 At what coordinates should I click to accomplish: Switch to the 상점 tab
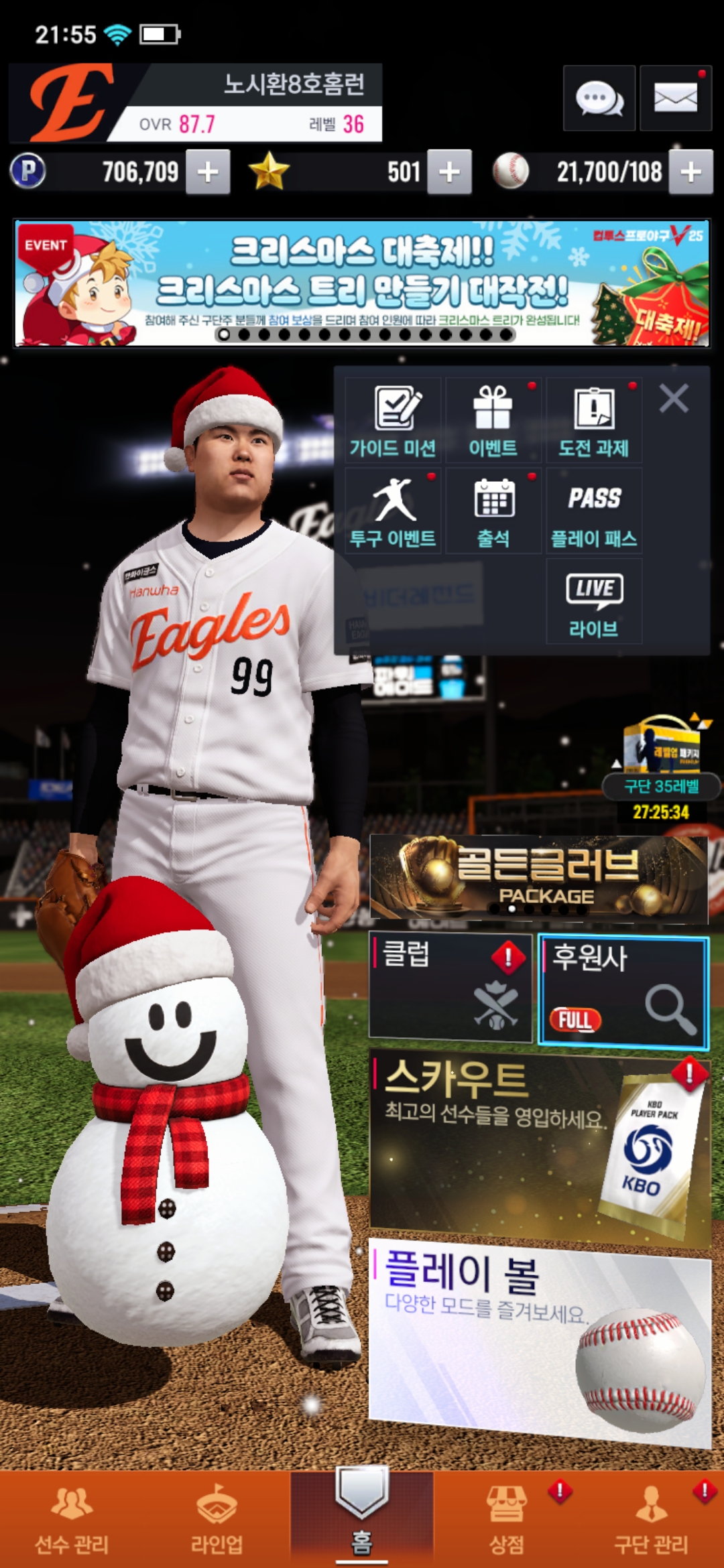pos(507,1520)
